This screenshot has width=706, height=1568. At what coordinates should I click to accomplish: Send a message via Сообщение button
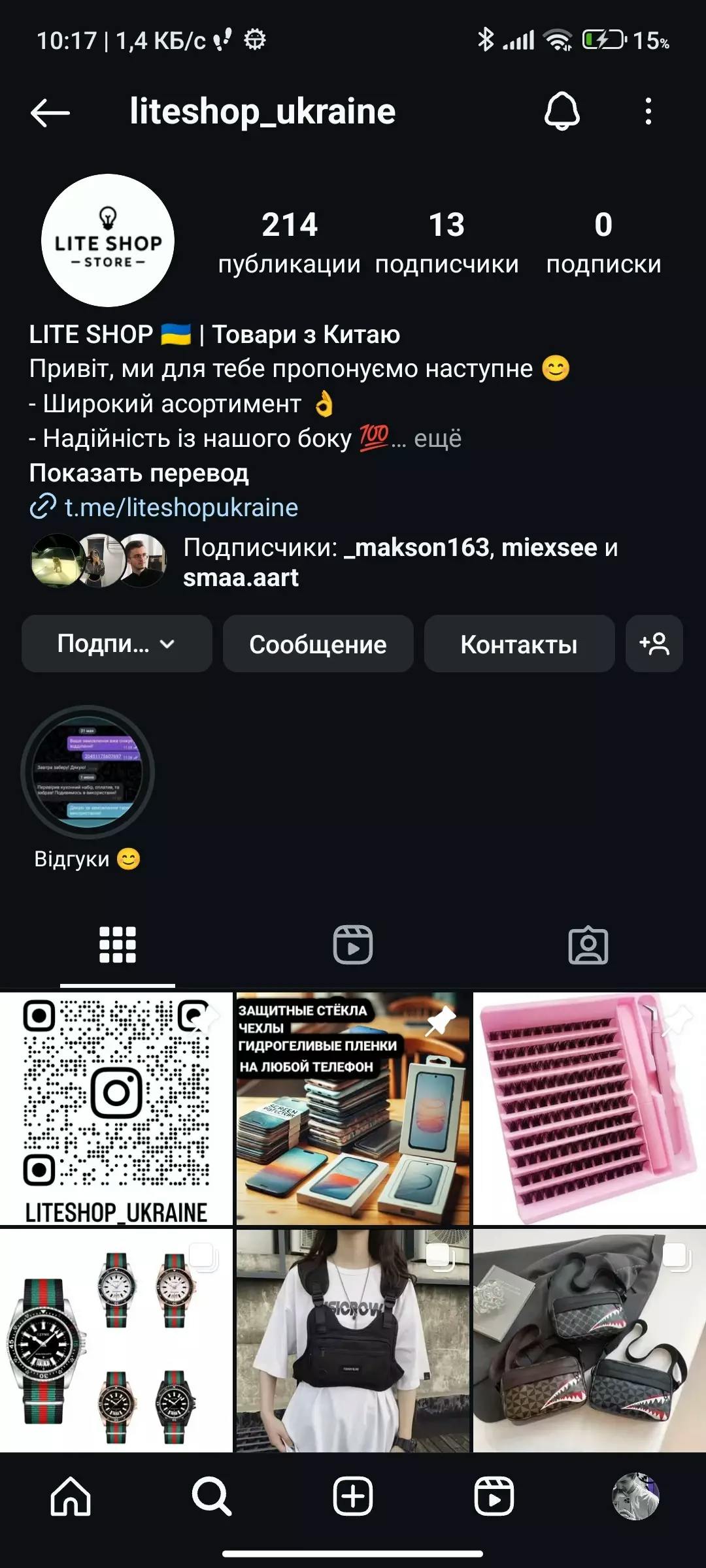coord(318,644)
